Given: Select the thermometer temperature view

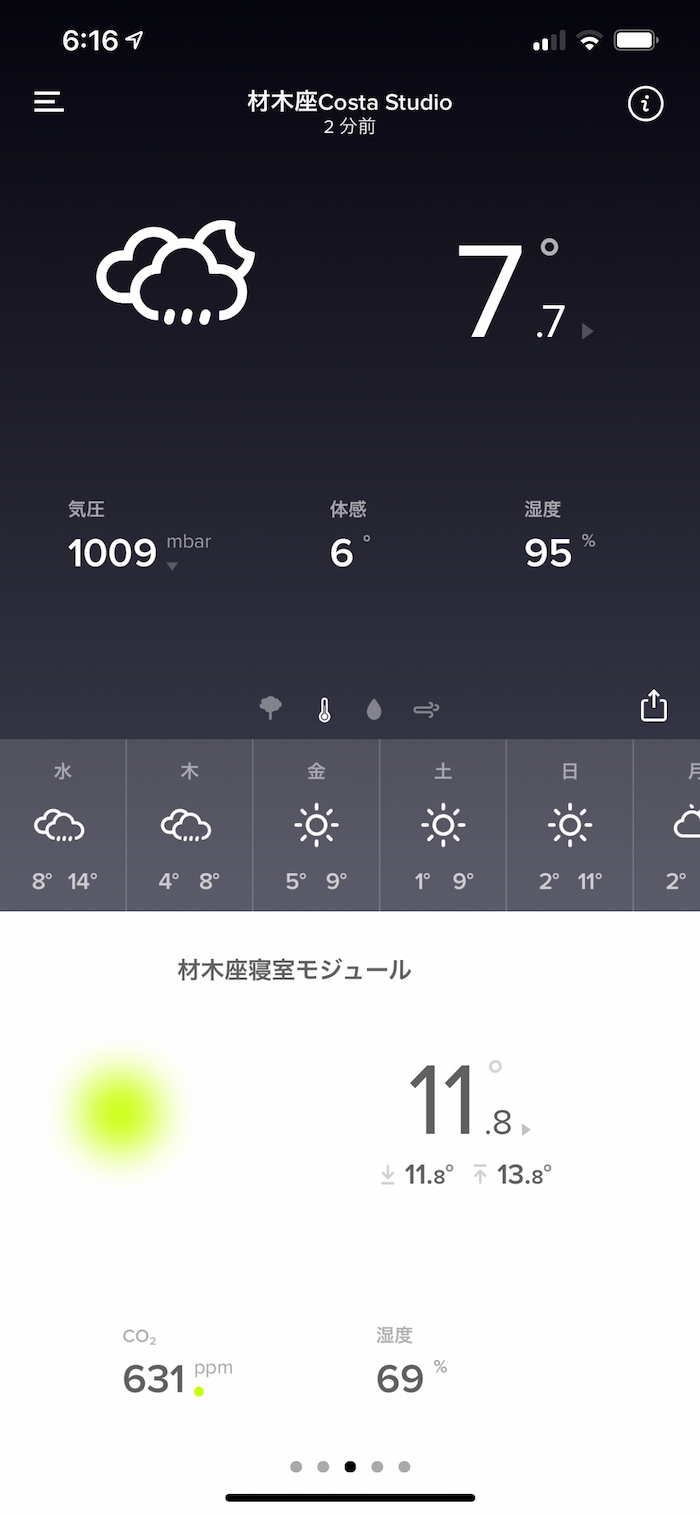Looking at the screenshot, I should pyautogui.click(x=324, y=710).
